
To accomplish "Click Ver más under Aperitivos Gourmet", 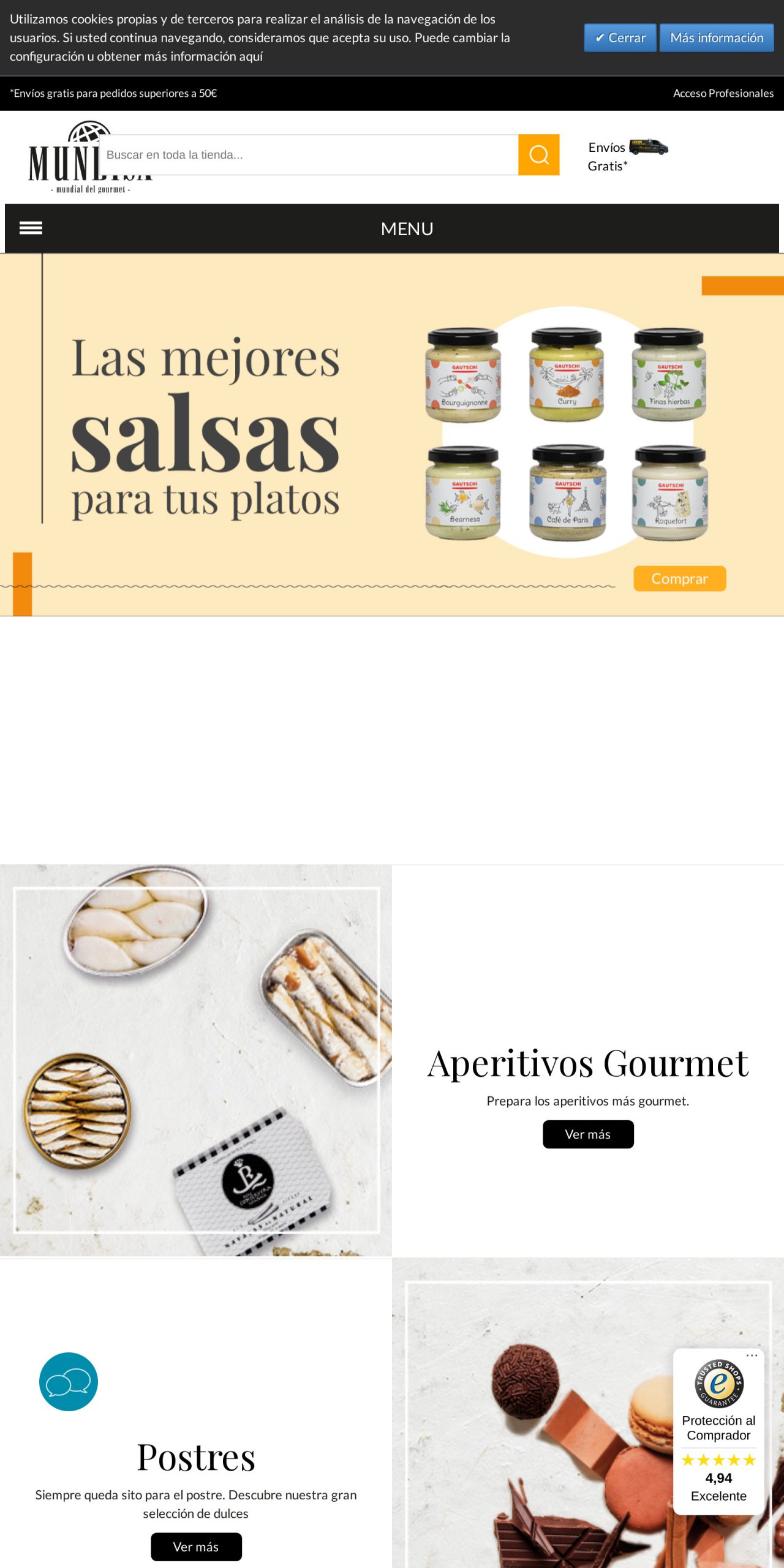I will (x=588, y=1134).
